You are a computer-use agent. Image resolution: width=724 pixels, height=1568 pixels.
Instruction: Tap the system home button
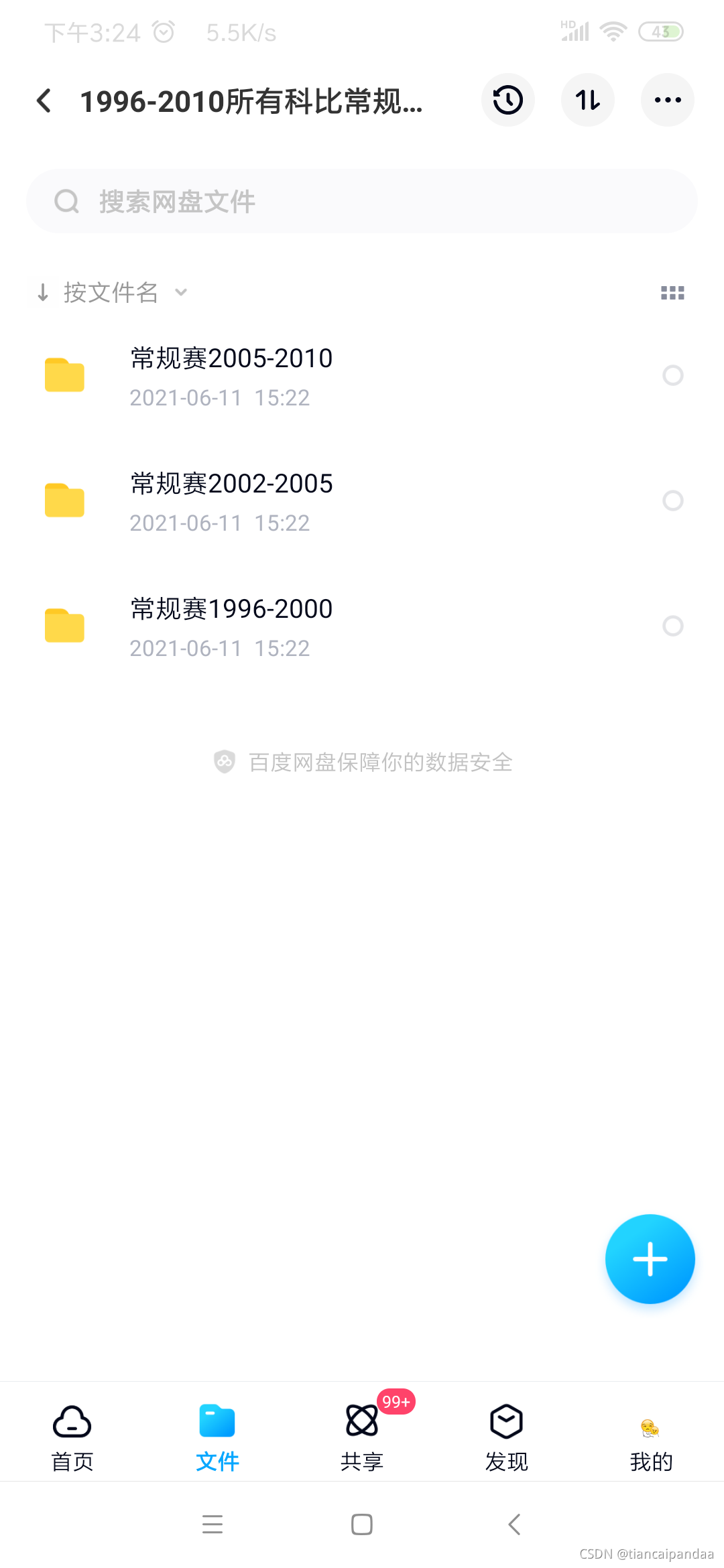[x=362, y=1524]
